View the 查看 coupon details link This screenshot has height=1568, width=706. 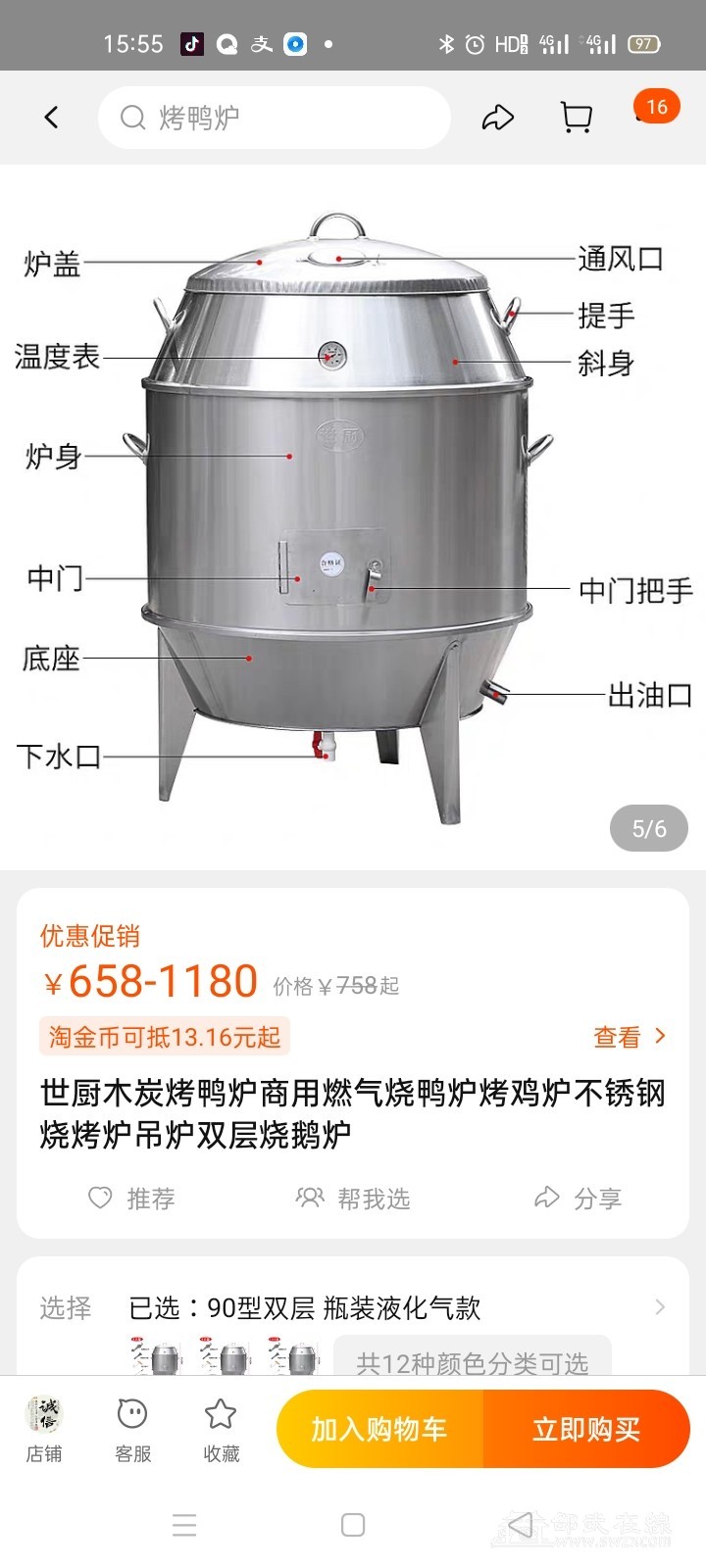click(630, 1037)
